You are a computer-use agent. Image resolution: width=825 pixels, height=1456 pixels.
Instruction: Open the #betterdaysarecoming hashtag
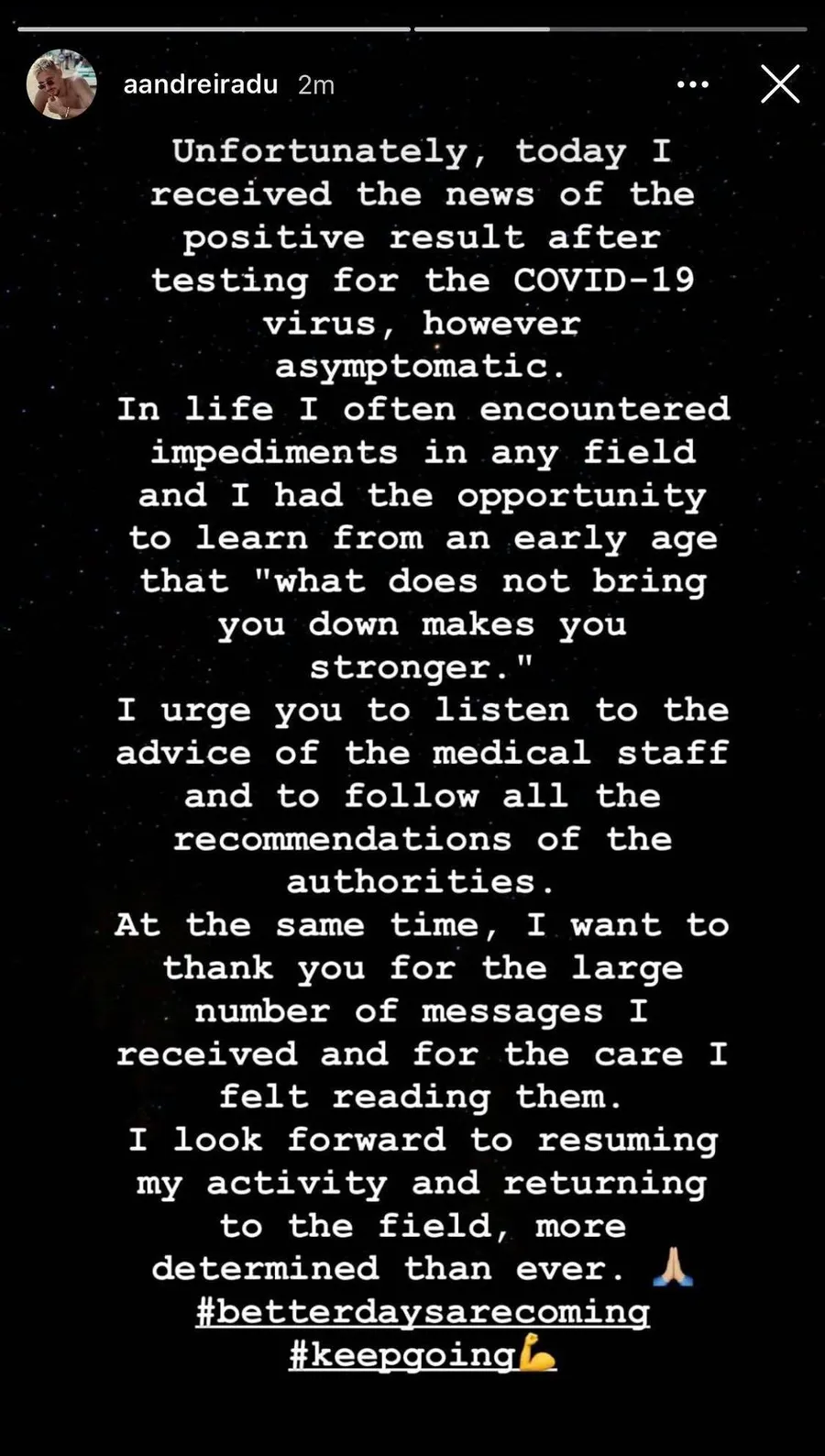(423, 1312)
